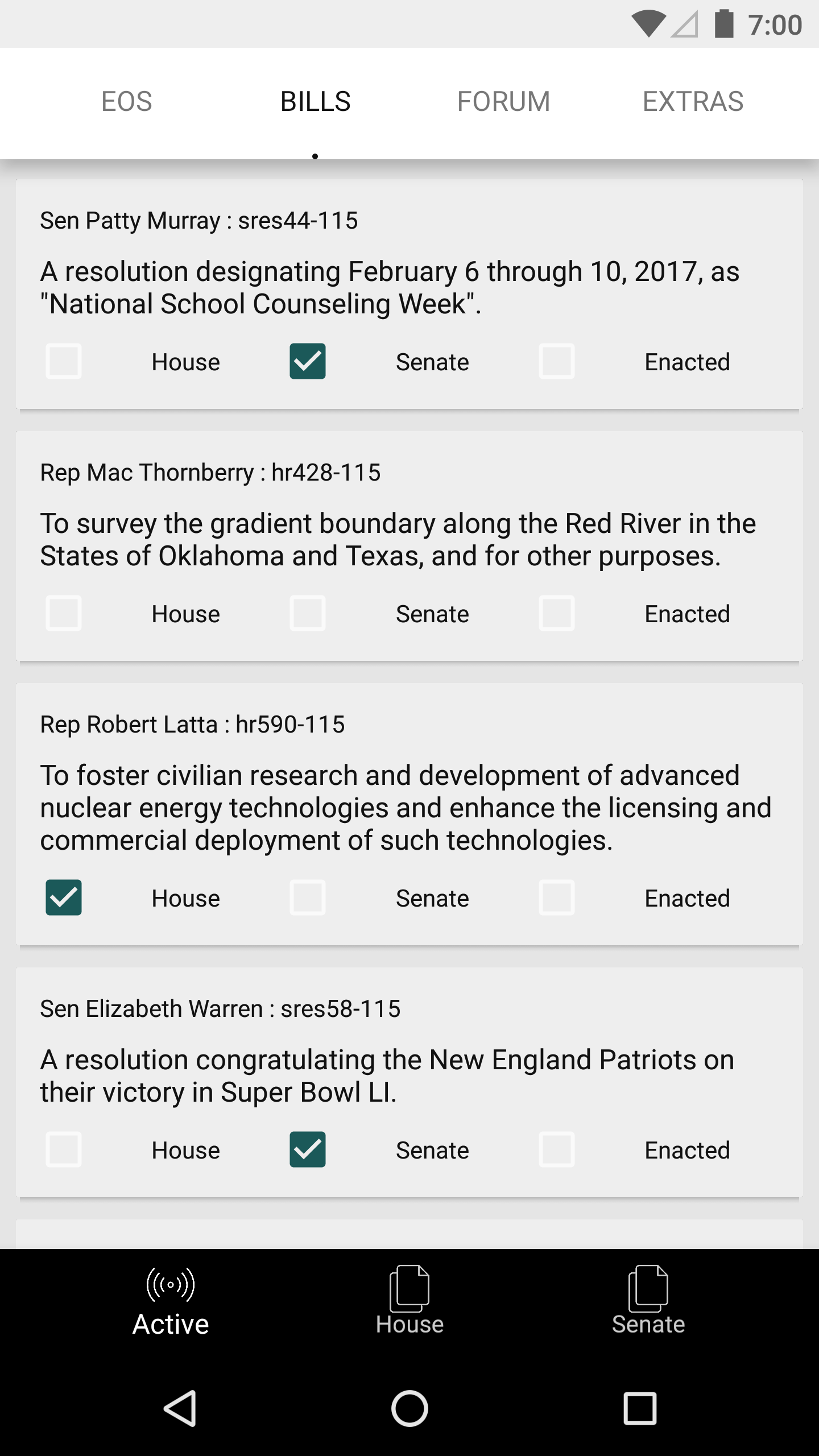The height and width of the screenshot is (1456, 819).
Task: Switch to Senate bills in bottom bar
Action: 648,1302
